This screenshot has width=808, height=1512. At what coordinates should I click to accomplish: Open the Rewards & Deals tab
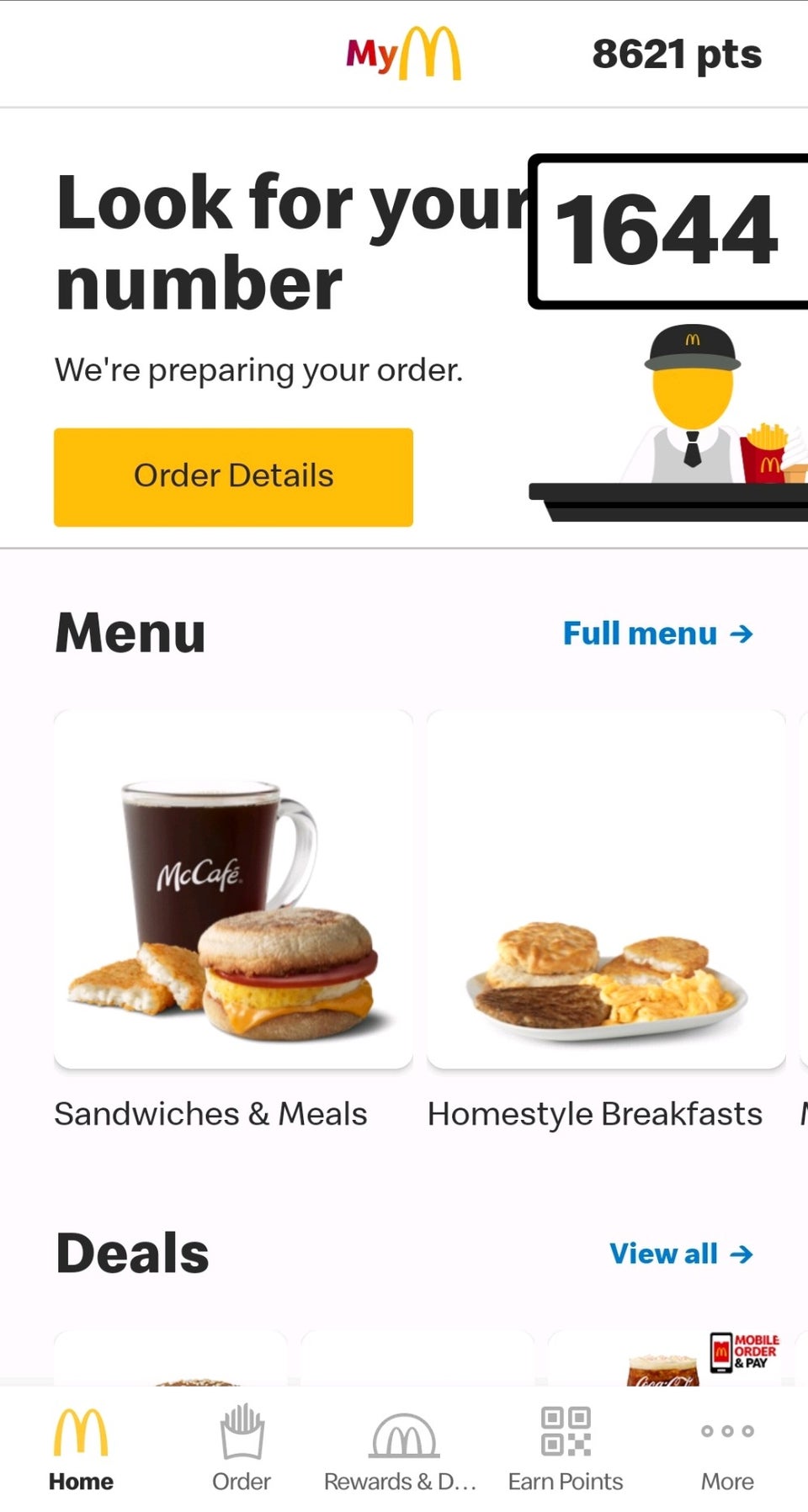(x=402, y=1446)
